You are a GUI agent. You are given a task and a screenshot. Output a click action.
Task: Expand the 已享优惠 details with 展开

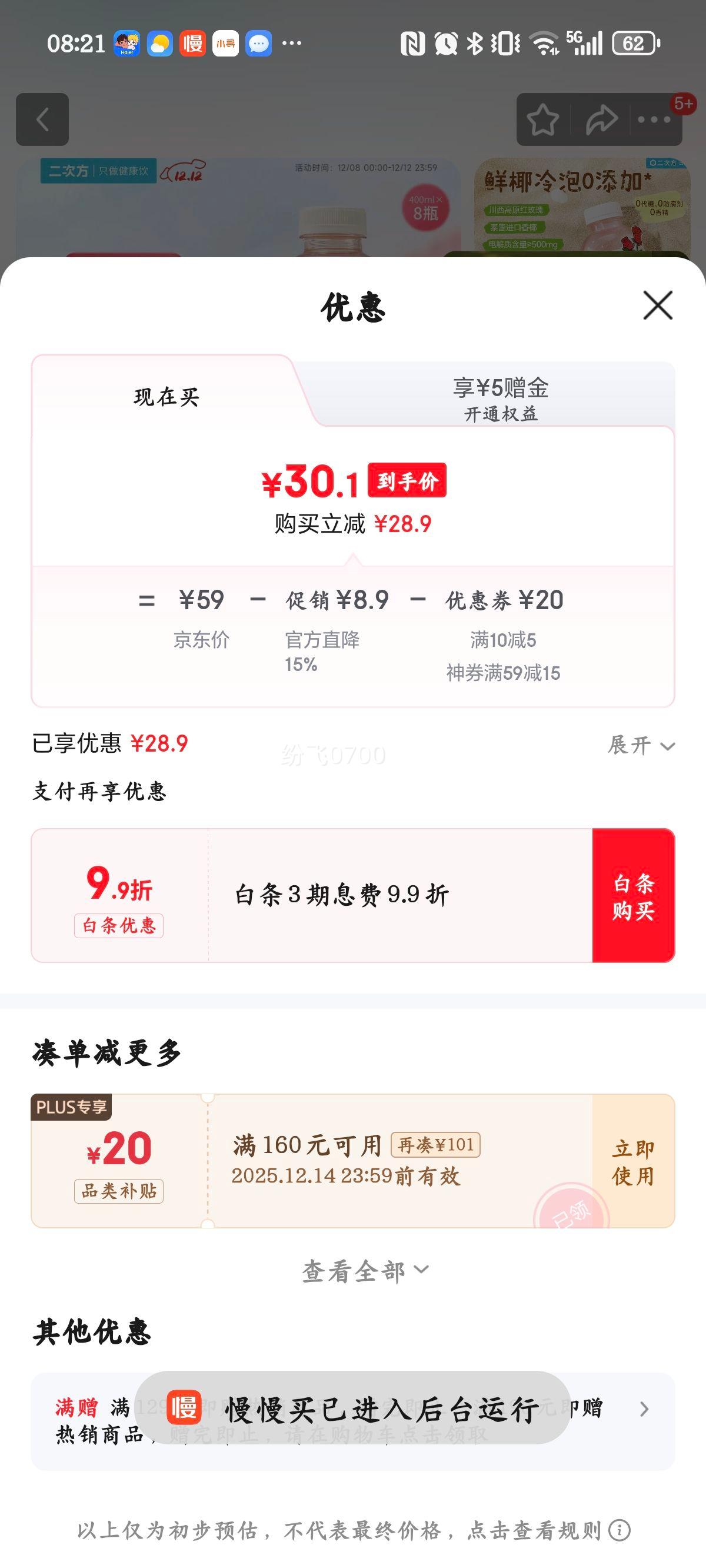[641, 745]
